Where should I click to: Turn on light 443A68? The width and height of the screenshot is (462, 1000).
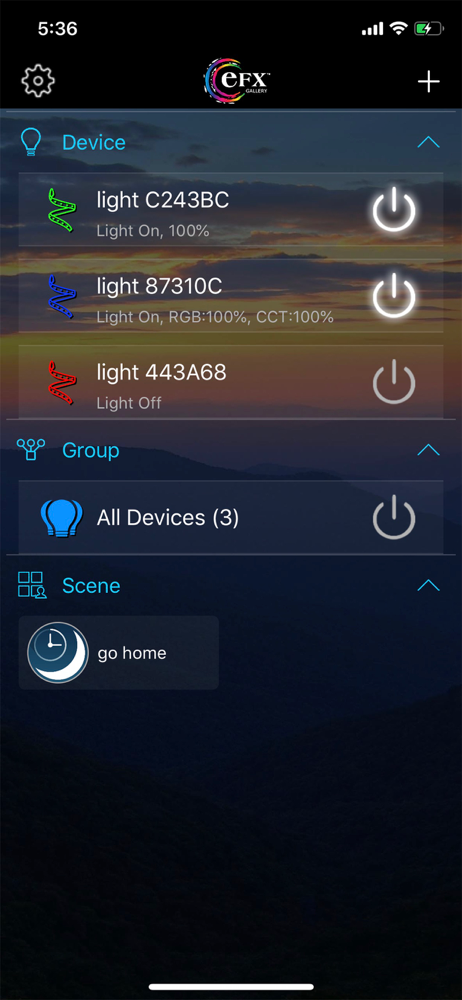coord(394,382)
